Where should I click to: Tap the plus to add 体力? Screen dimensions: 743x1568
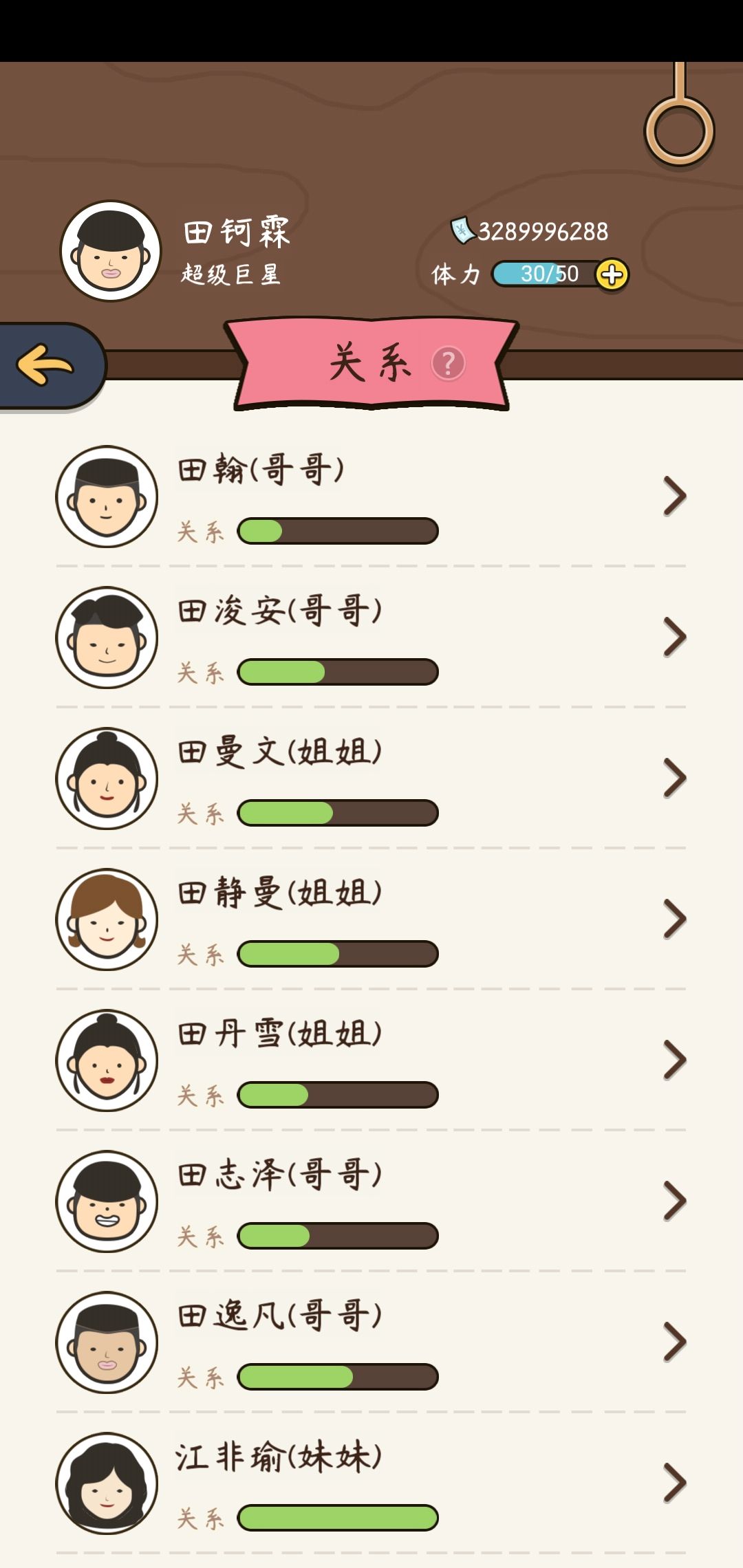[x=611, y=274]
